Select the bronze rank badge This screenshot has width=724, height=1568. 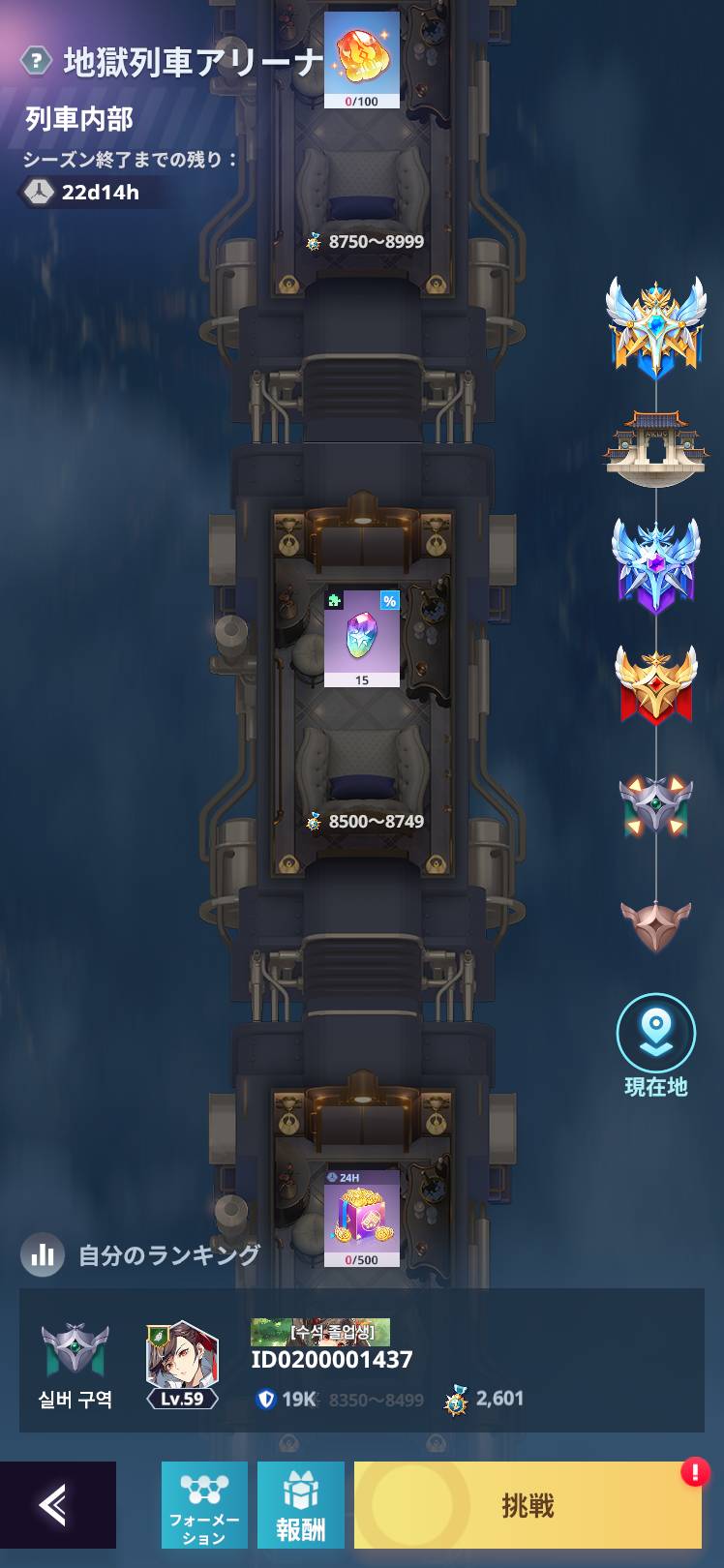tap(655, 923)
